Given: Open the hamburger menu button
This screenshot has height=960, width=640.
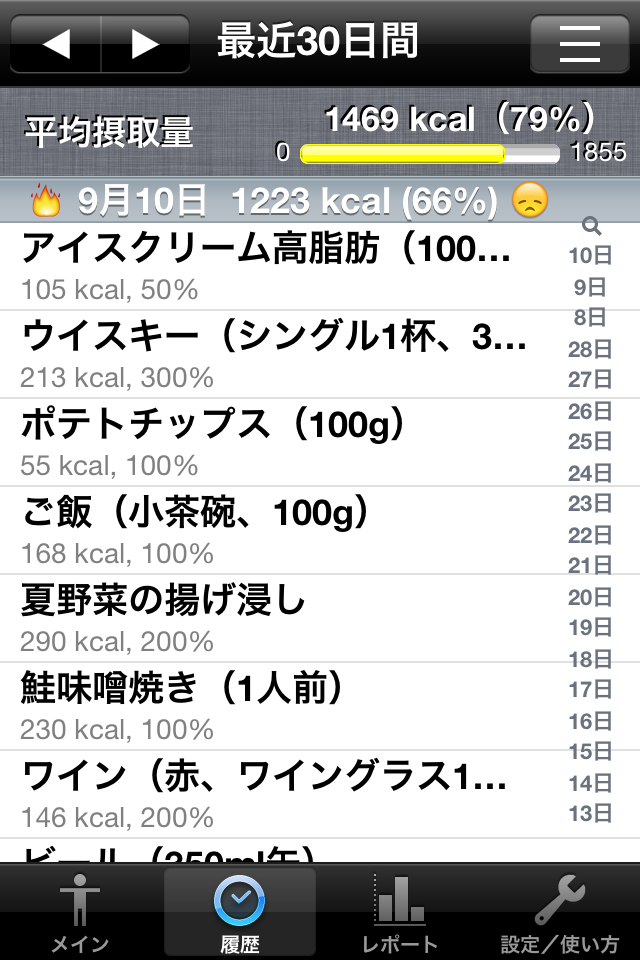Looking at the screenshot, I should (579, 43).
